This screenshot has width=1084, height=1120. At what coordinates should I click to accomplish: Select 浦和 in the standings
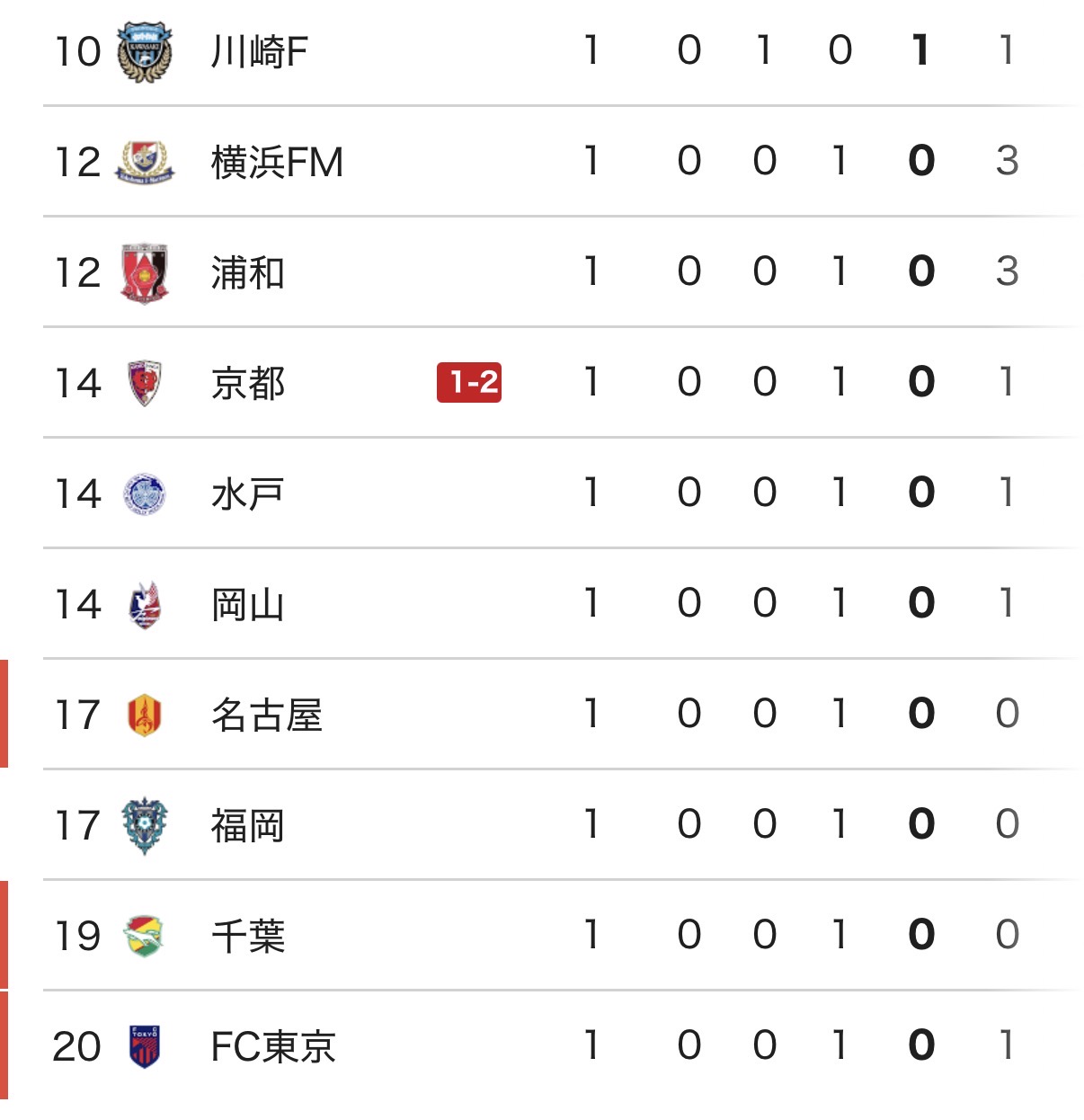[x=542, y=272]
